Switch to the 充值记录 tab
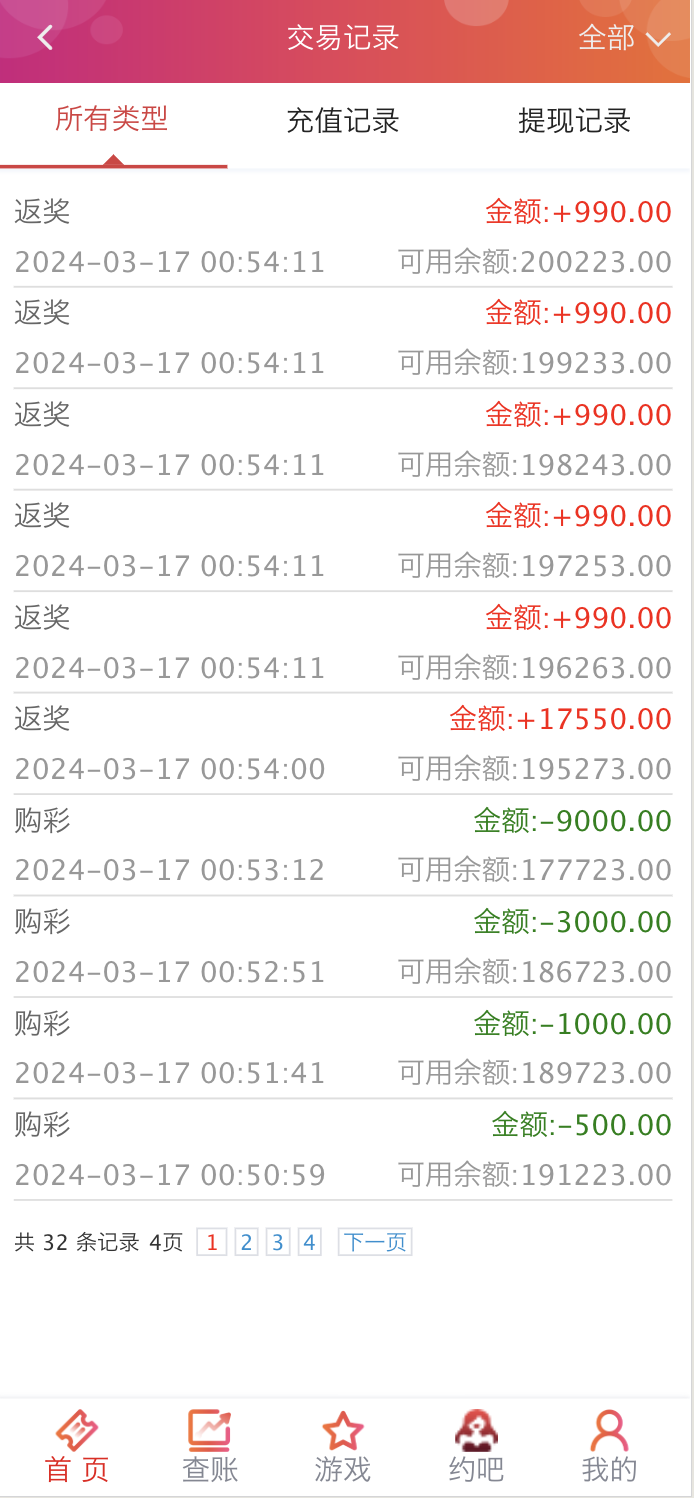Screen dimensions: 694x1498 pos(343,121)
